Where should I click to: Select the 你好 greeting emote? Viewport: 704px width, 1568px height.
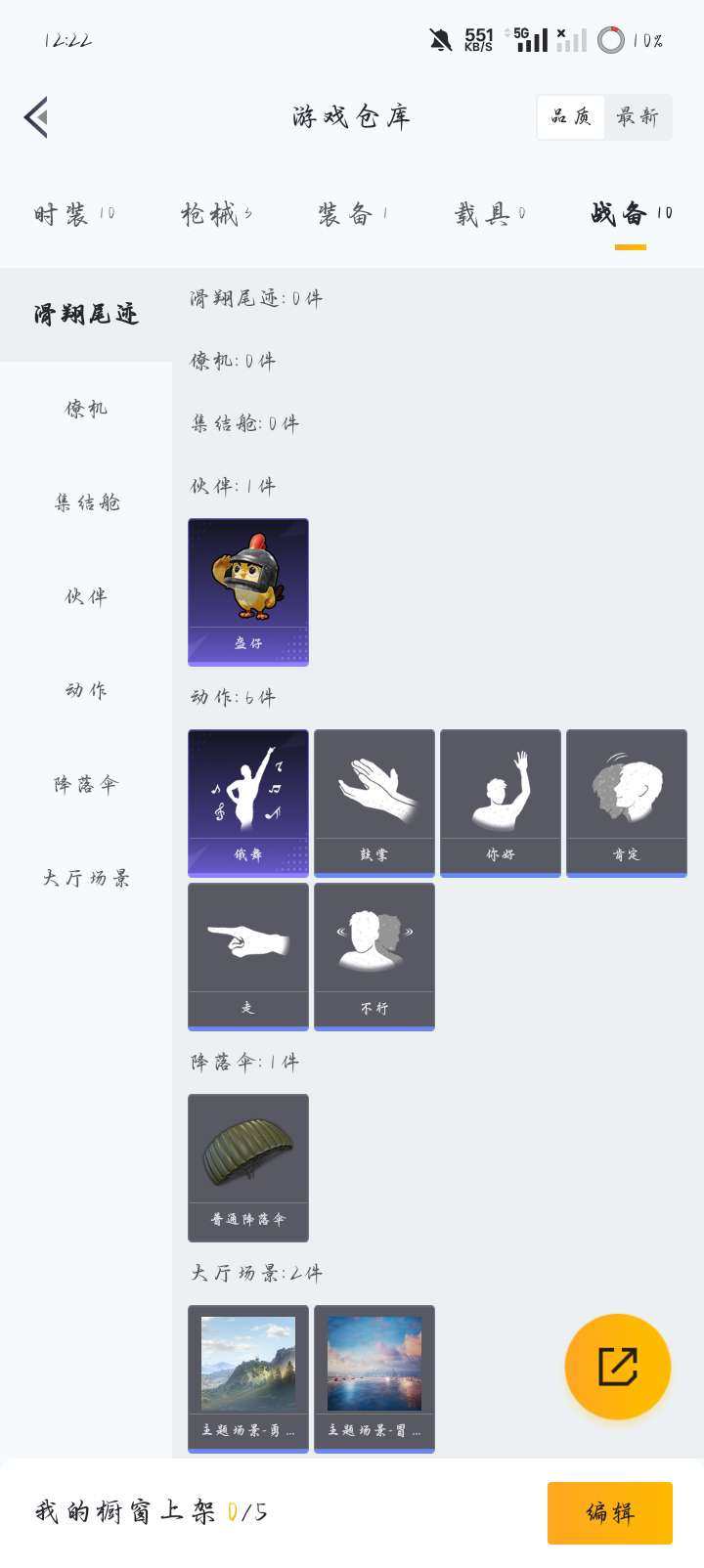pyautogui.click(x=501, y=802)
